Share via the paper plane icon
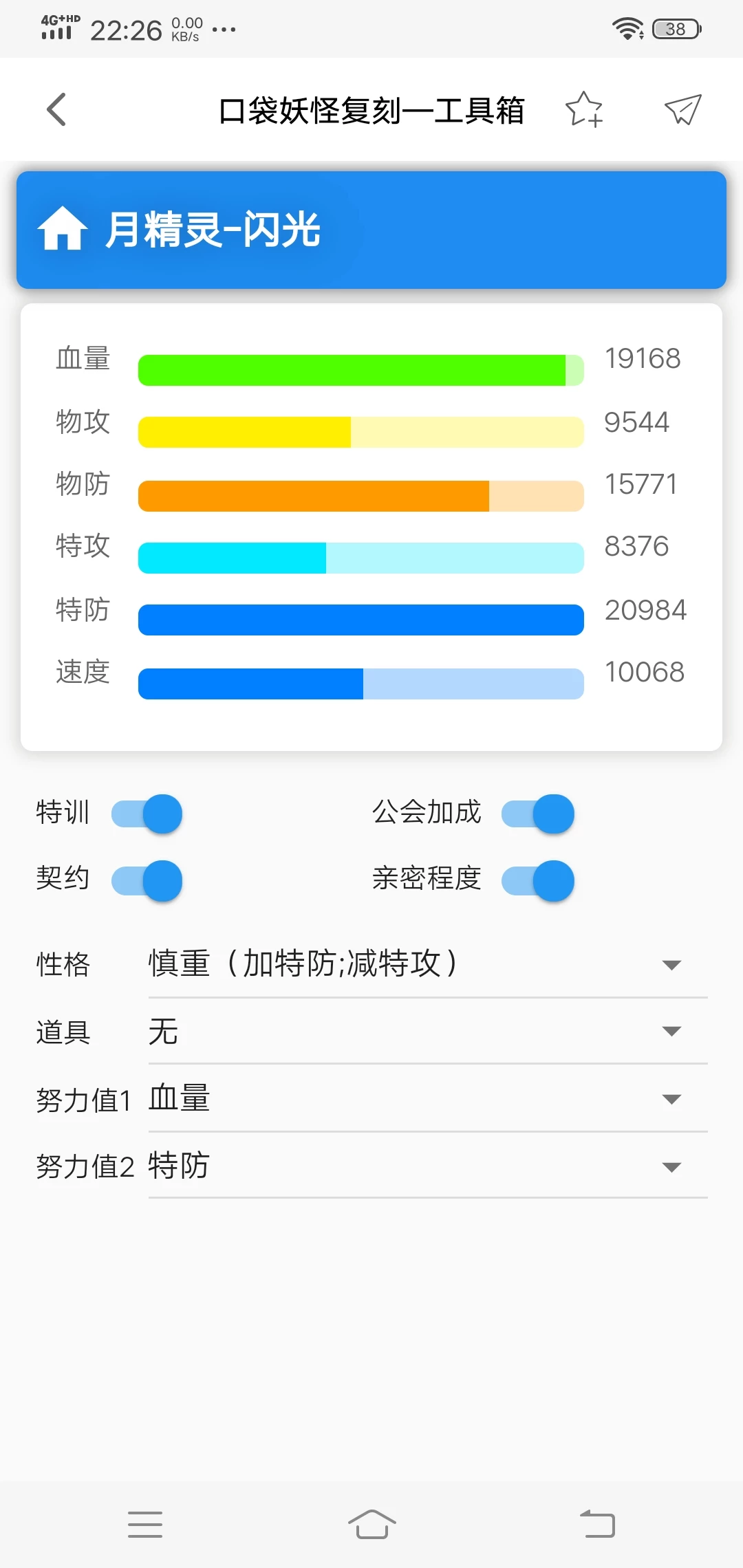Screen dimensions: 743x1568 click(682, 109)
